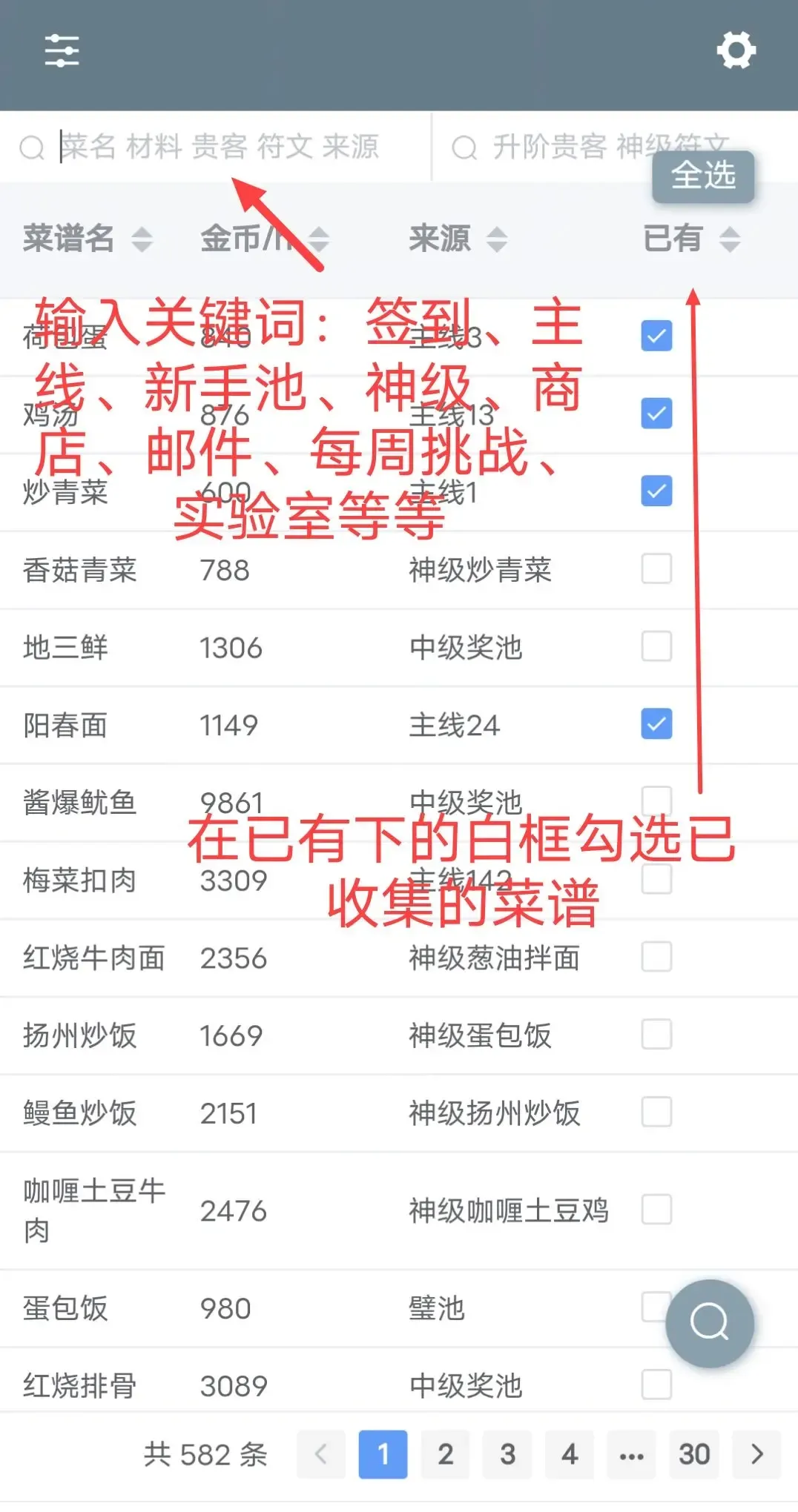Go to the next page arrow
The width and height of the screenshot is (798, 1512).
tap(756, 1454)
